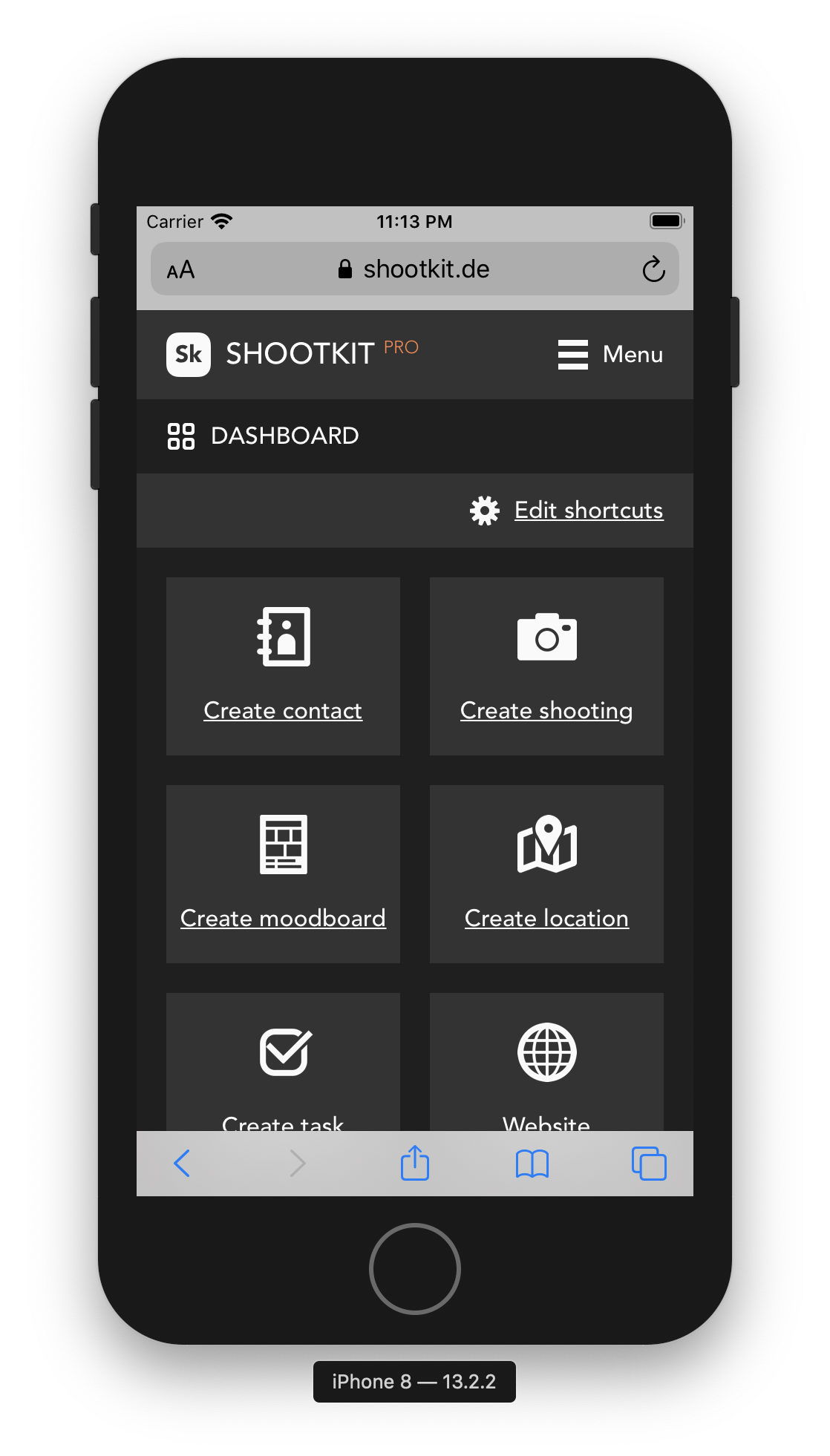Open Edit shortcuts link
The width and height of the screenshot is (830, 1456).
(588, 511)
